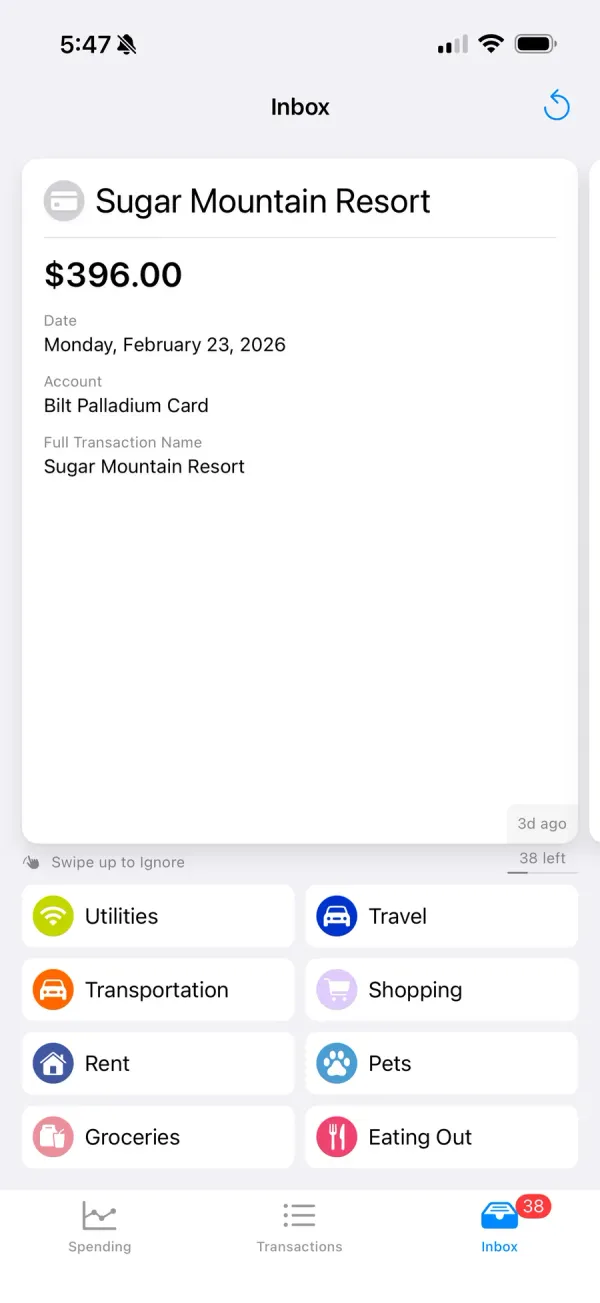
Task: Categorize as Eating Out
Action: [x=441, y=1137]
